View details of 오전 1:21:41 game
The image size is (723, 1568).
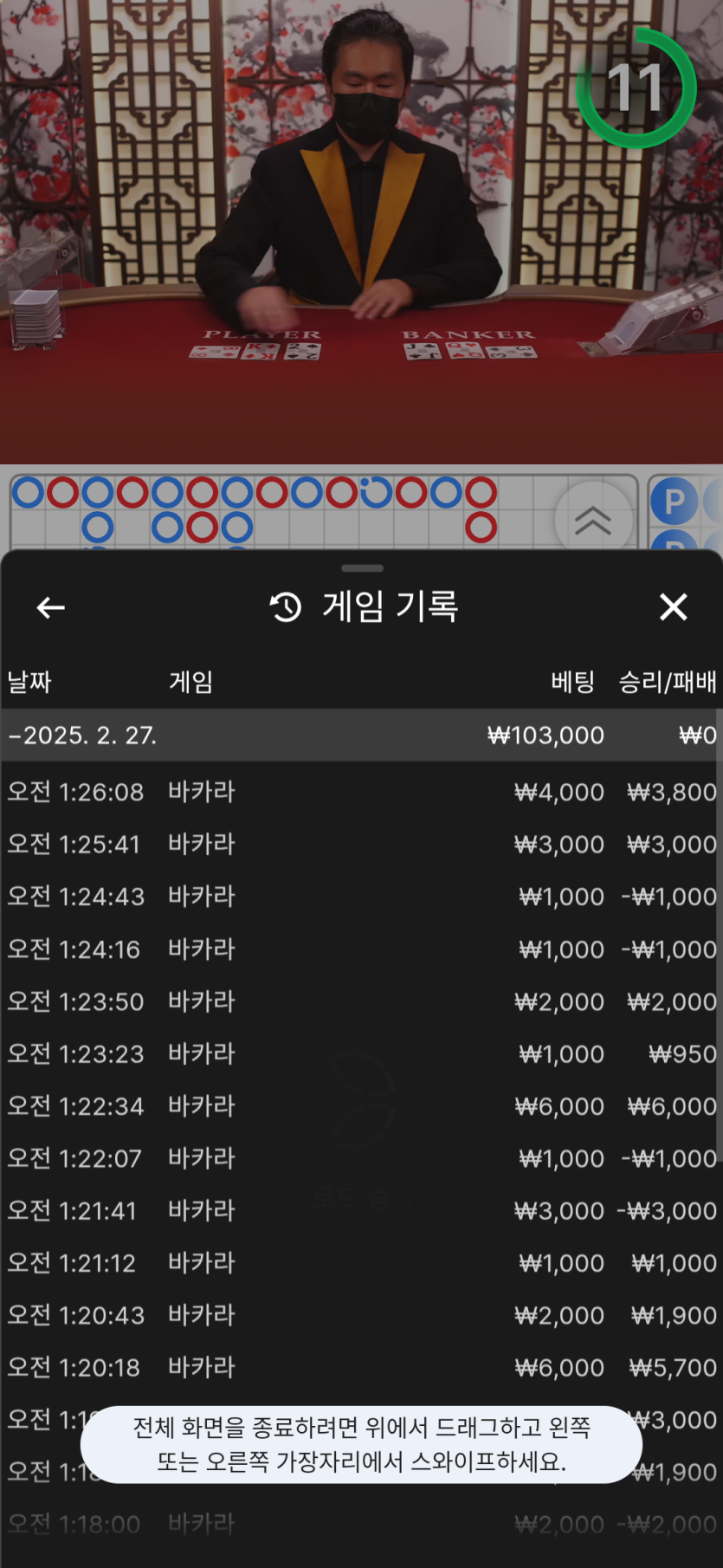(x=361, y=1211)
